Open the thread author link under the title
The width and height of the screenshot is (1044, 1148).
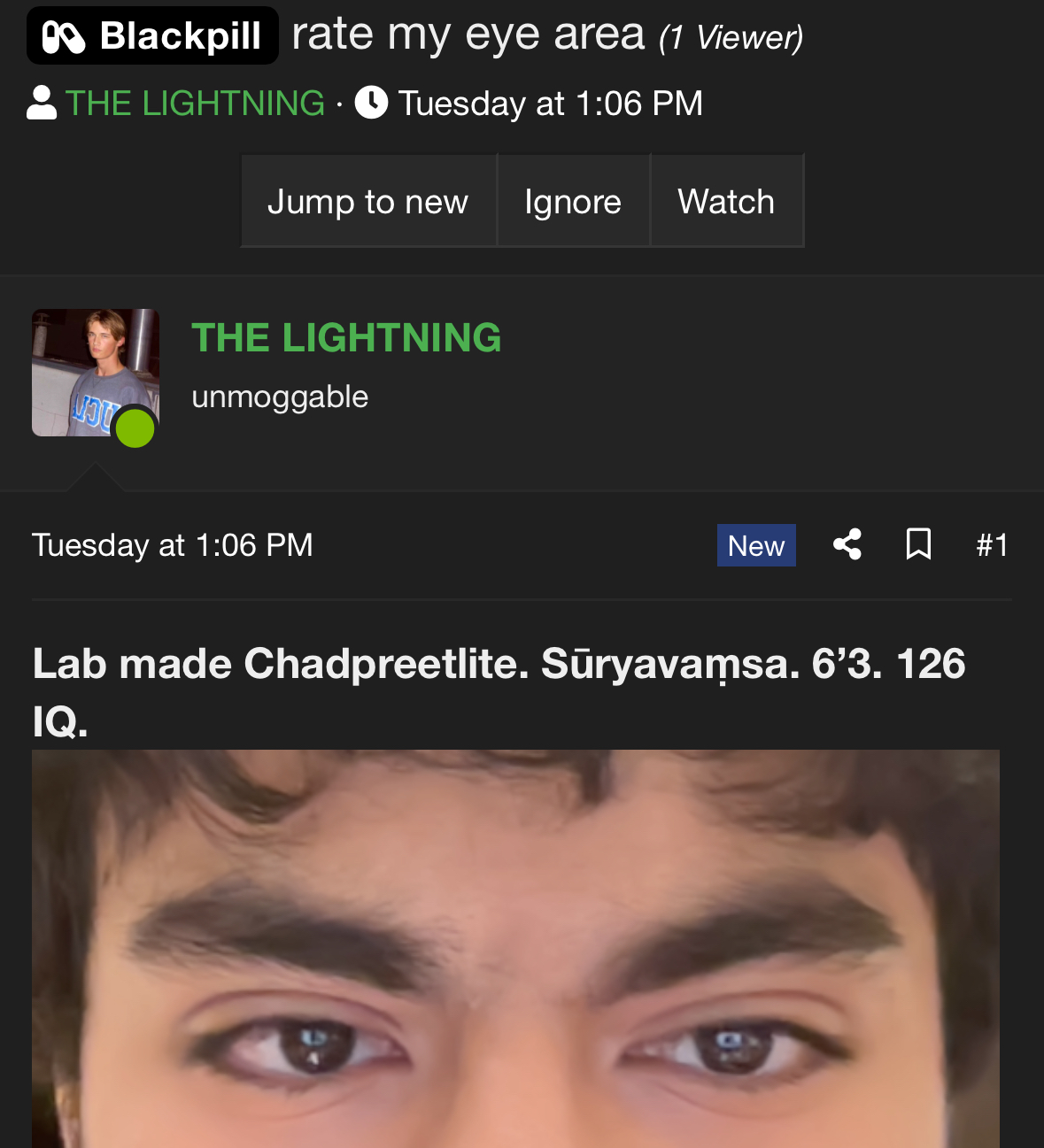195,104
